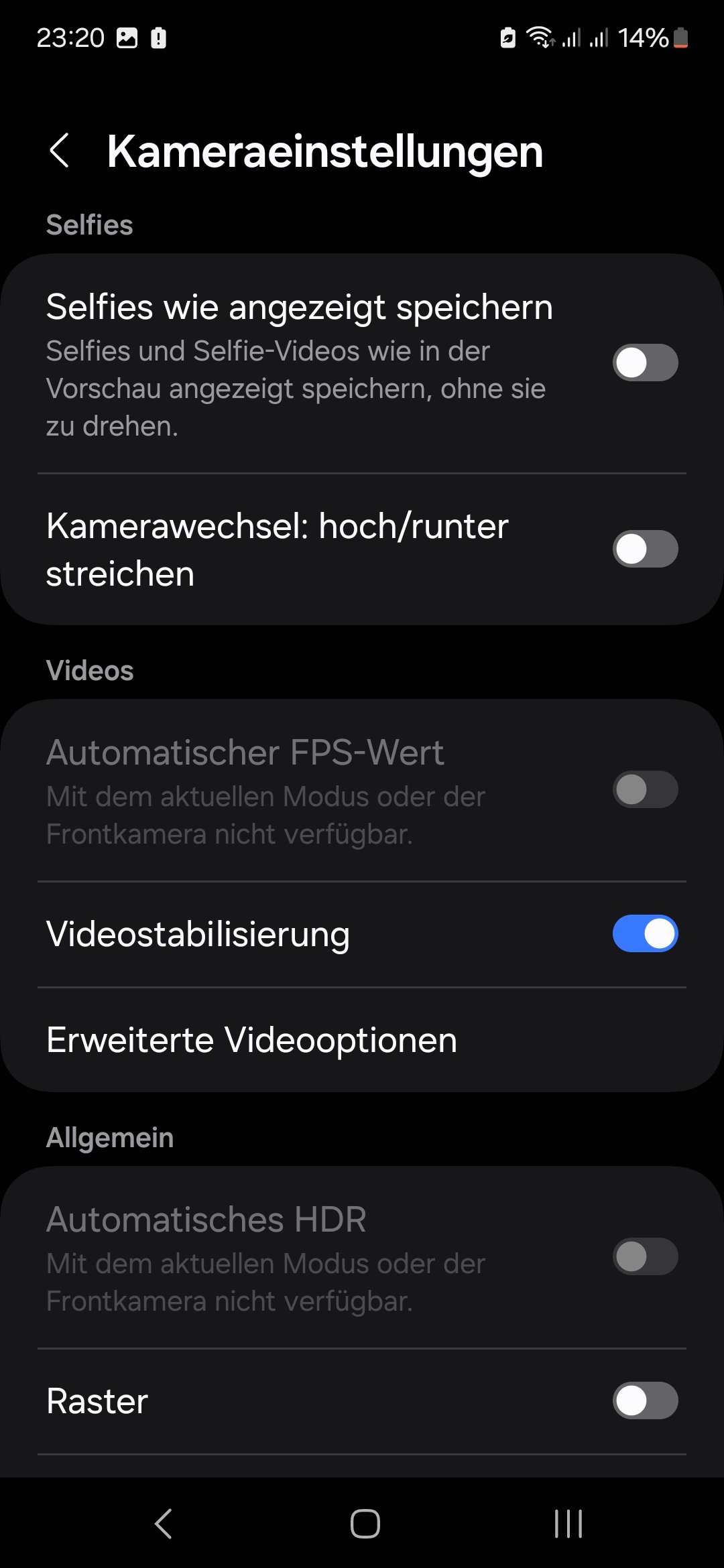Tap the system home button
The image size is (724, 1568).
point(365,1524)
